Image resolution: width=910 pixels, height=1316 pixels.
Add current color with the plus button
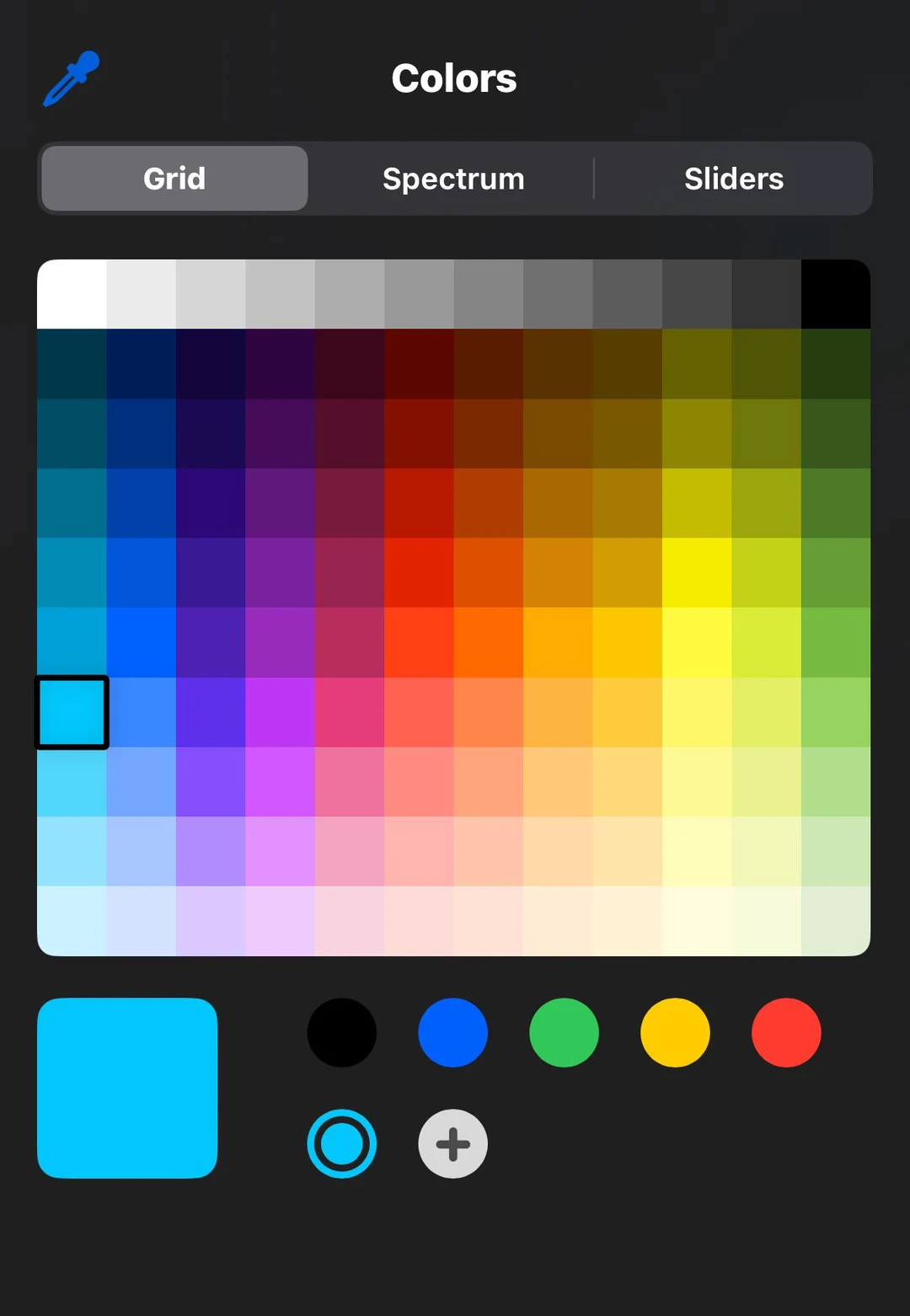pyautogui.click(x=452, y=1143)
